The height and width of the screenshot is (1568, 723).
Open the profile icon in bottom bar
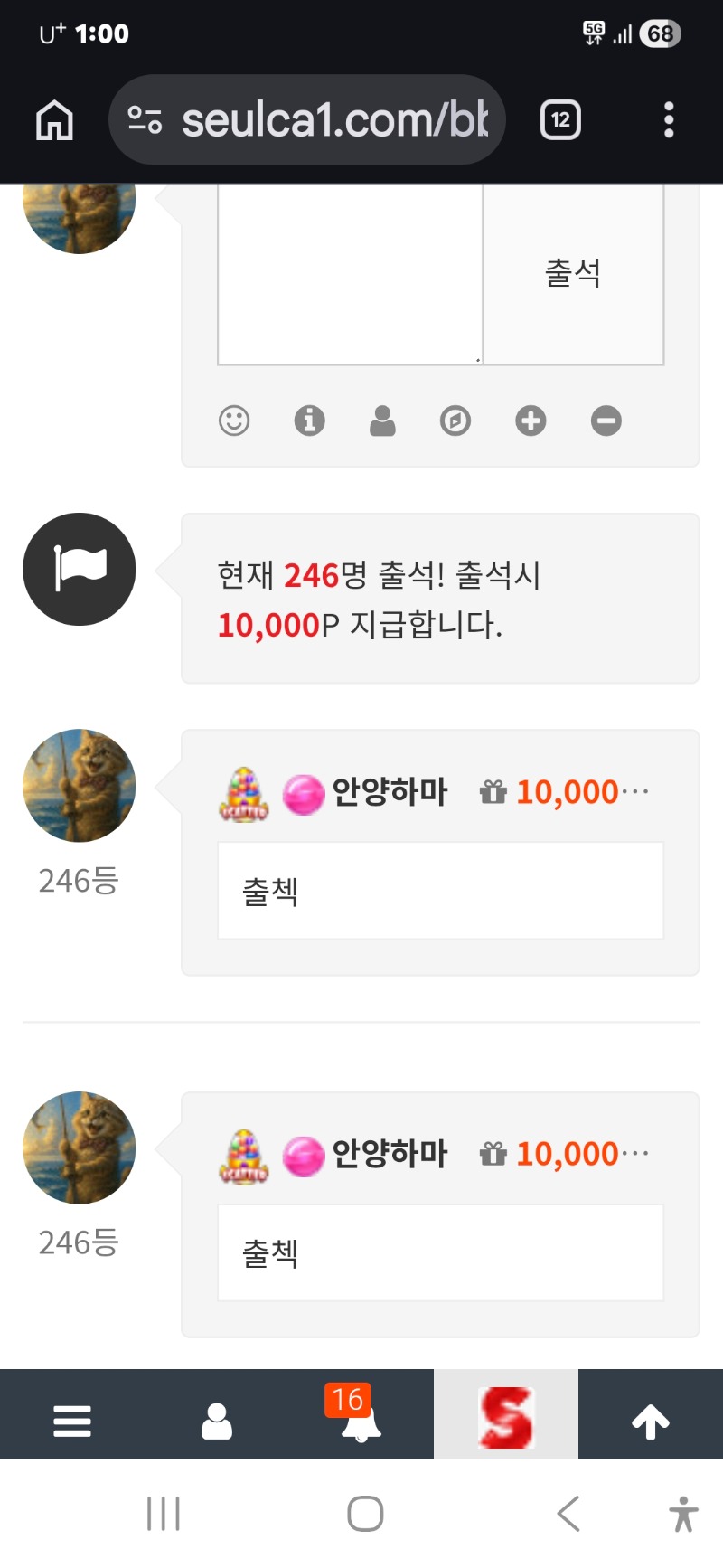coord(217,1421)
